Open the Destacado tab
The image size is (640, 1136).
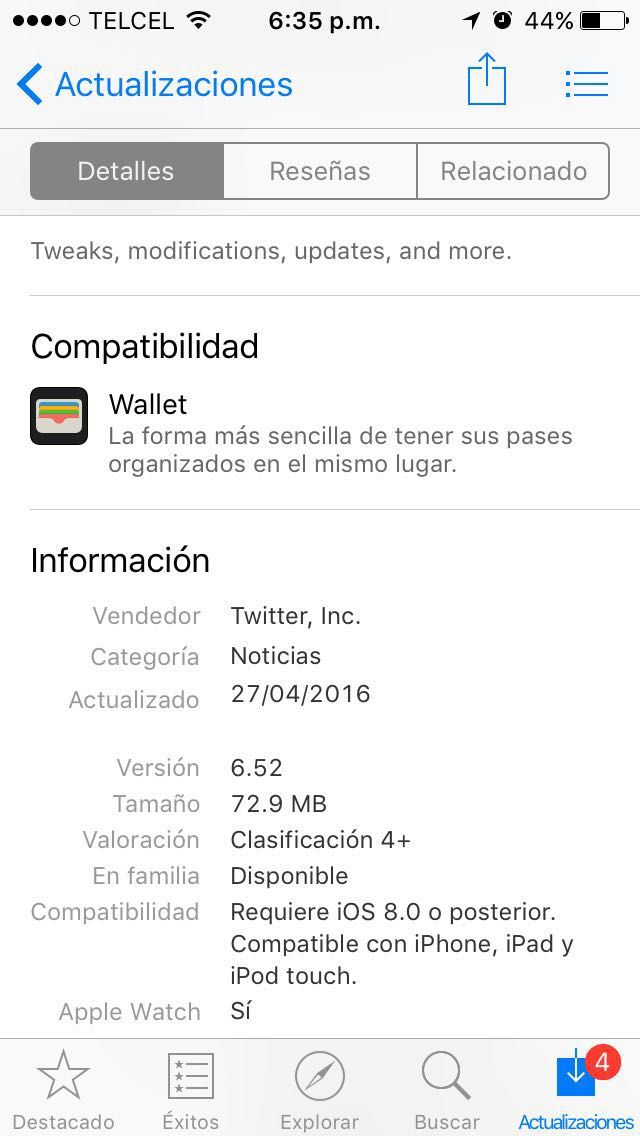pos(63,1088)
